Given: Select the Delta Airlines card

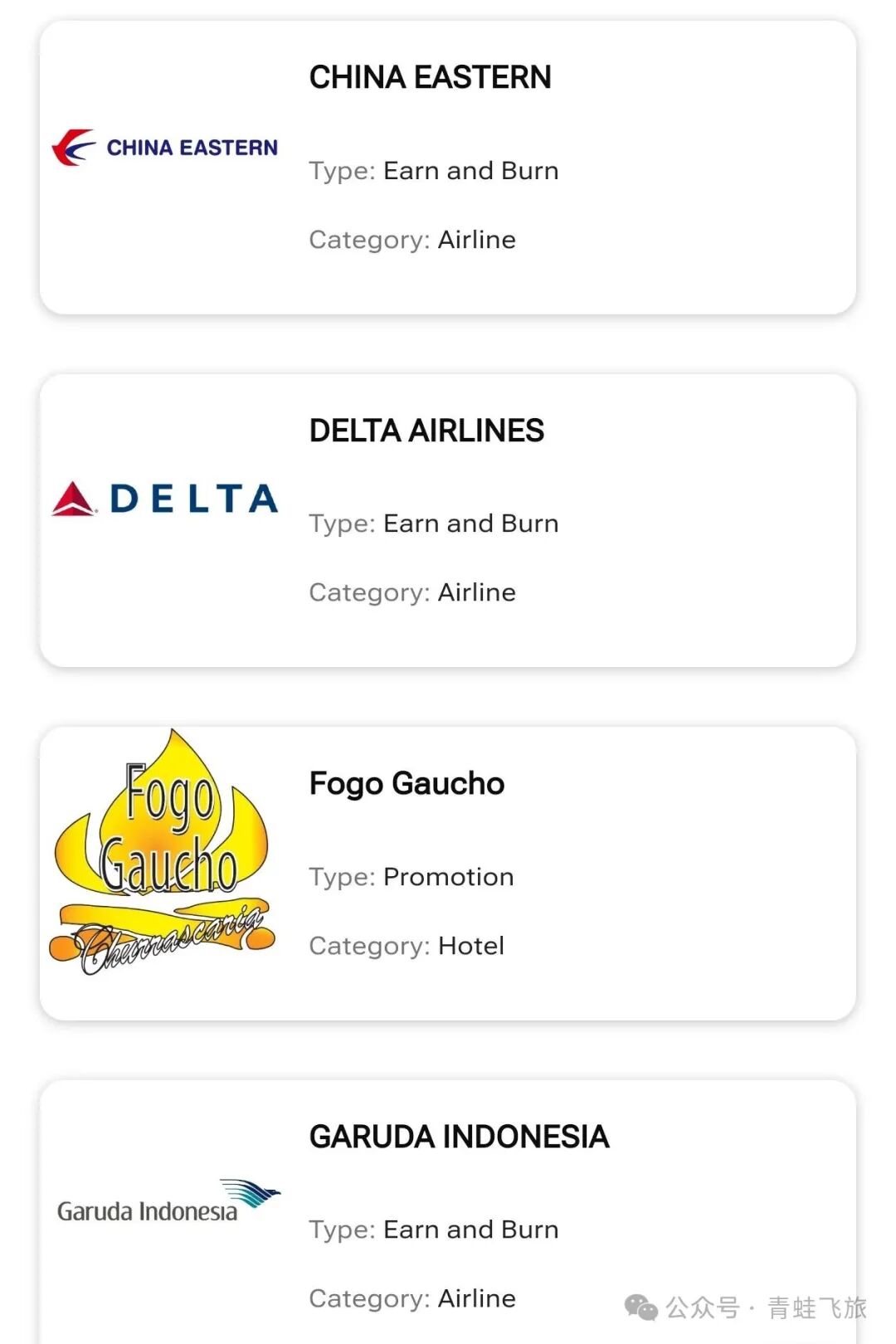Looking at the screenshot, I should point(448,520).
